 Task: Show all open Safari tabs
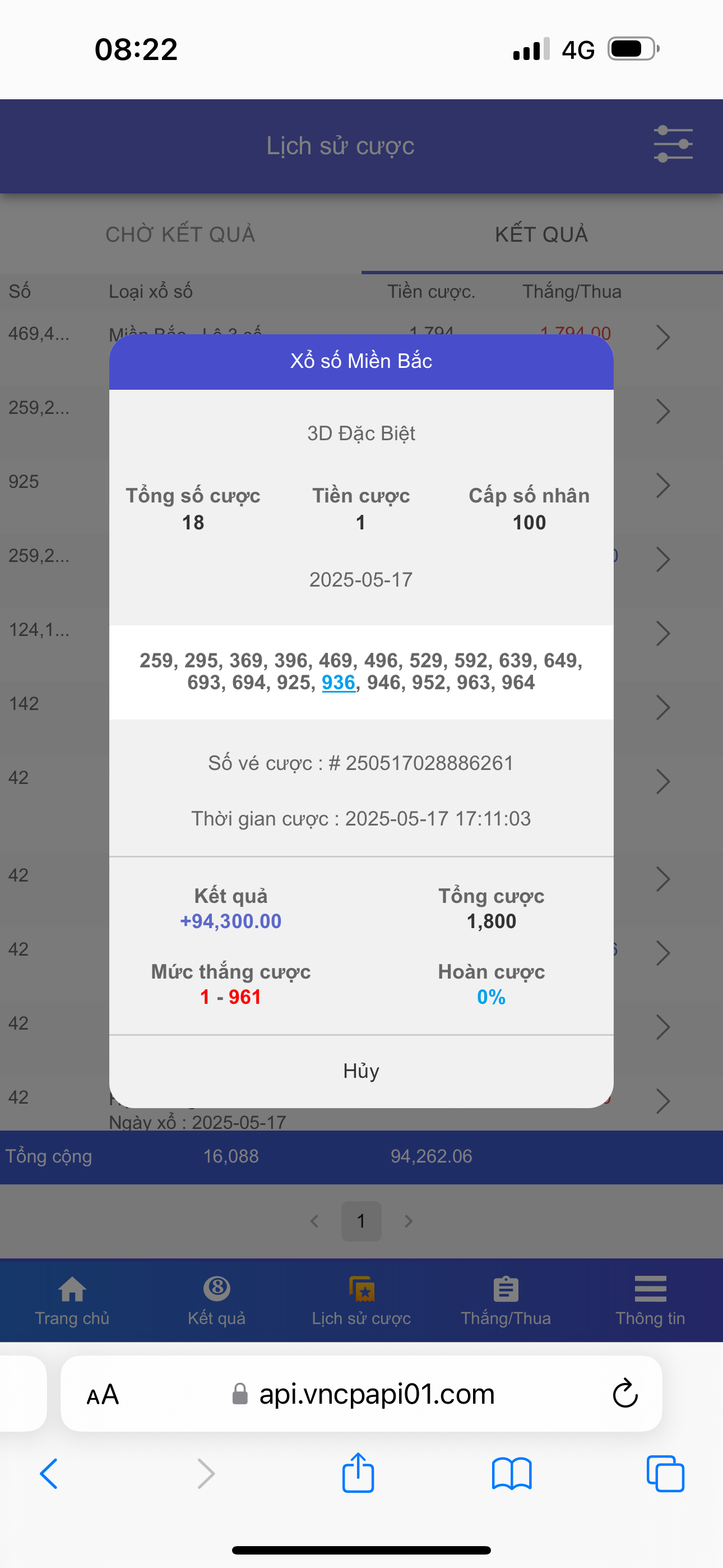pyautogui.click(x=665, y=1474)
